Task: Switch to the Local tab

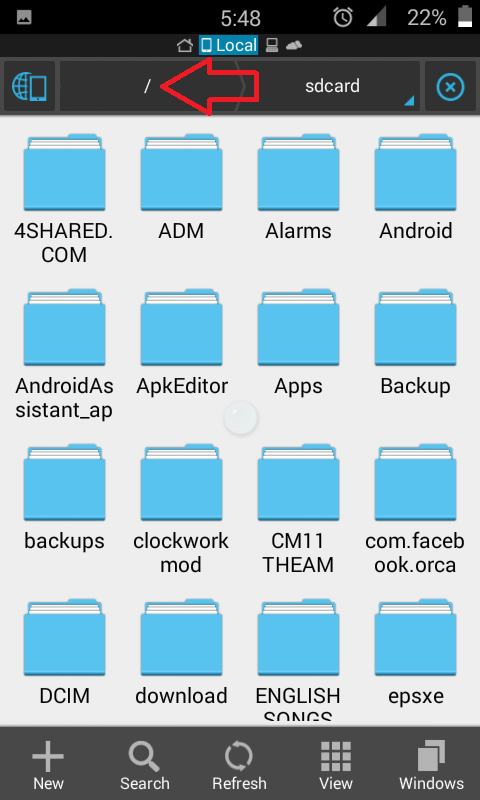Action: 229,45
